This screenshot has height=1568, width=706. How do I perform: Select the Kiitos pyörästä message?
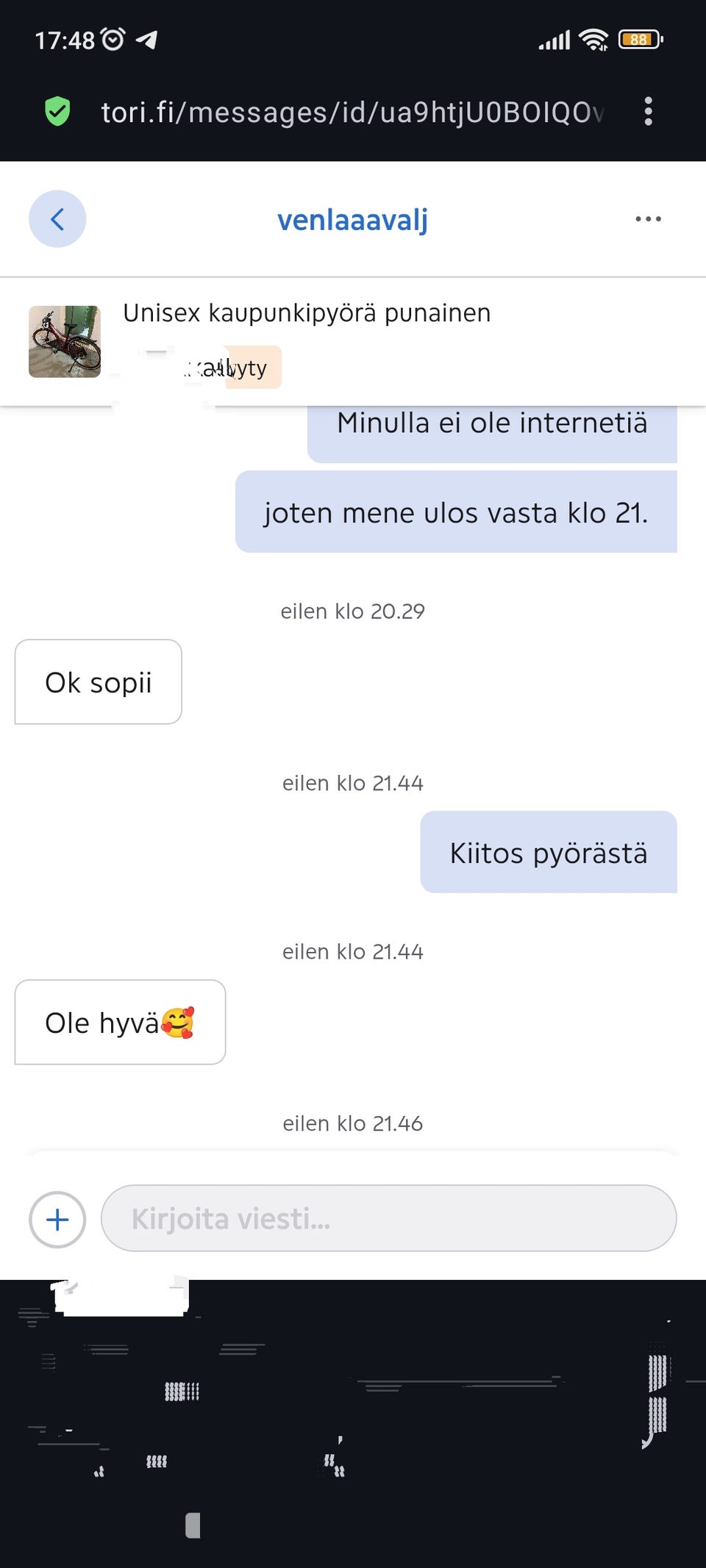[547, 852]
